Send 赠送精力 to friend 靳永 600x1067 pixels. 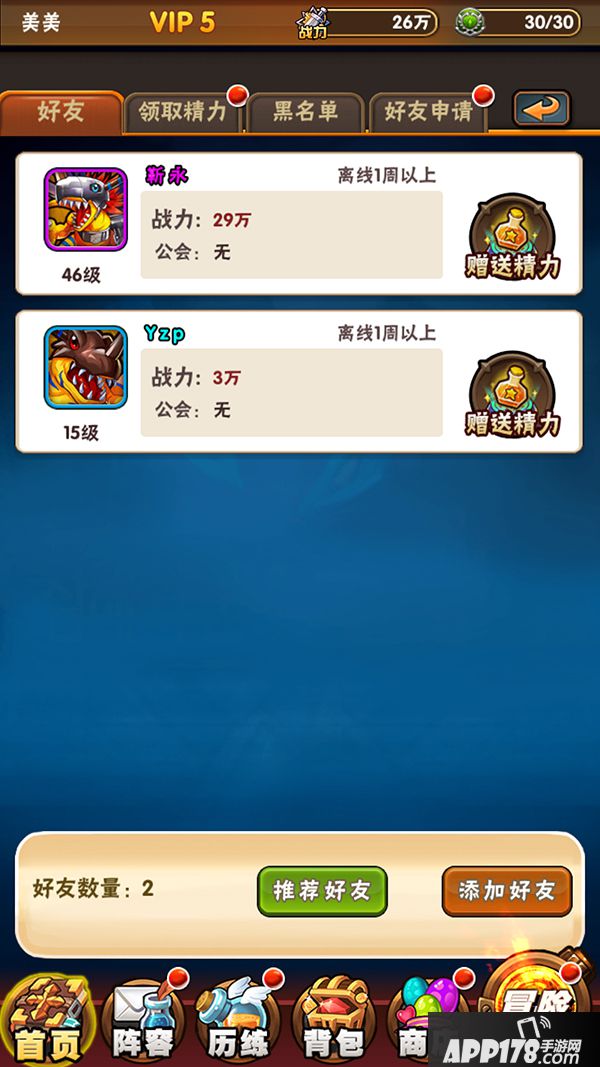pyautogui.click(x=512, y=237)
